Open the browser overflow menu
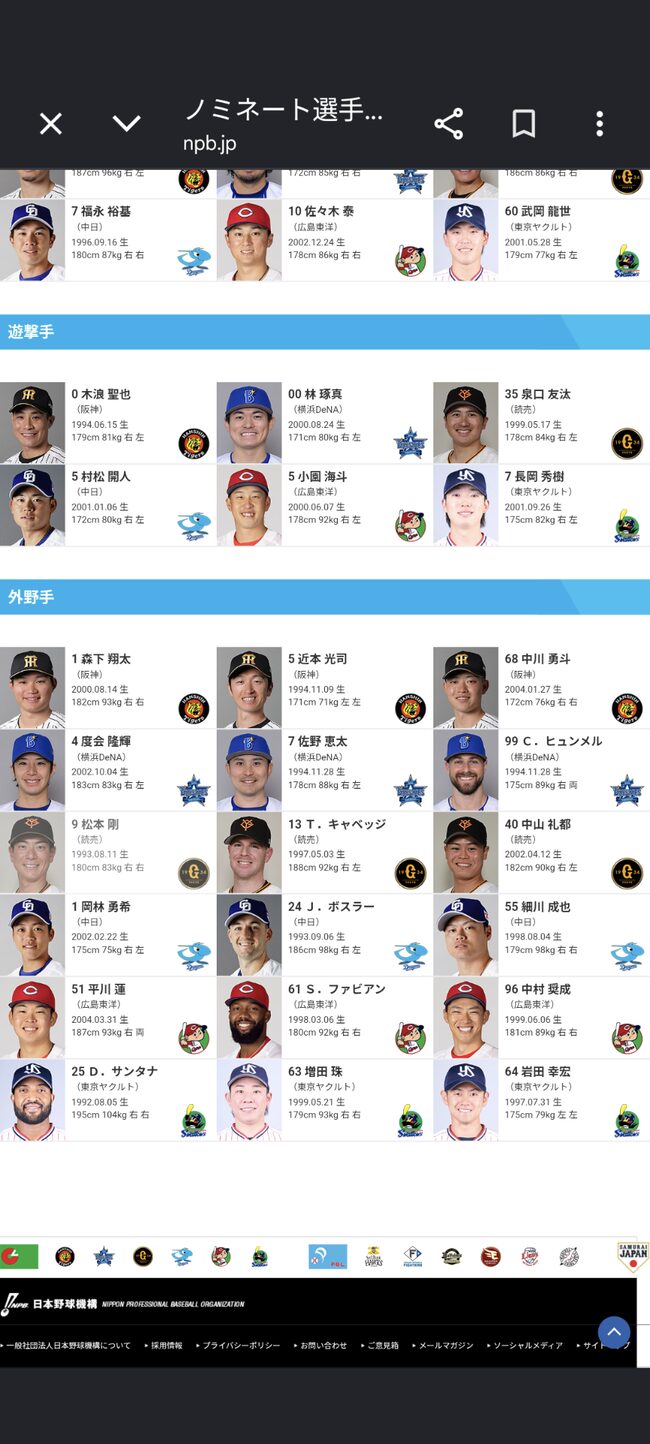The width and height of the screenshot is (650, 1444). pyautogui.click(x=600, y=124)
